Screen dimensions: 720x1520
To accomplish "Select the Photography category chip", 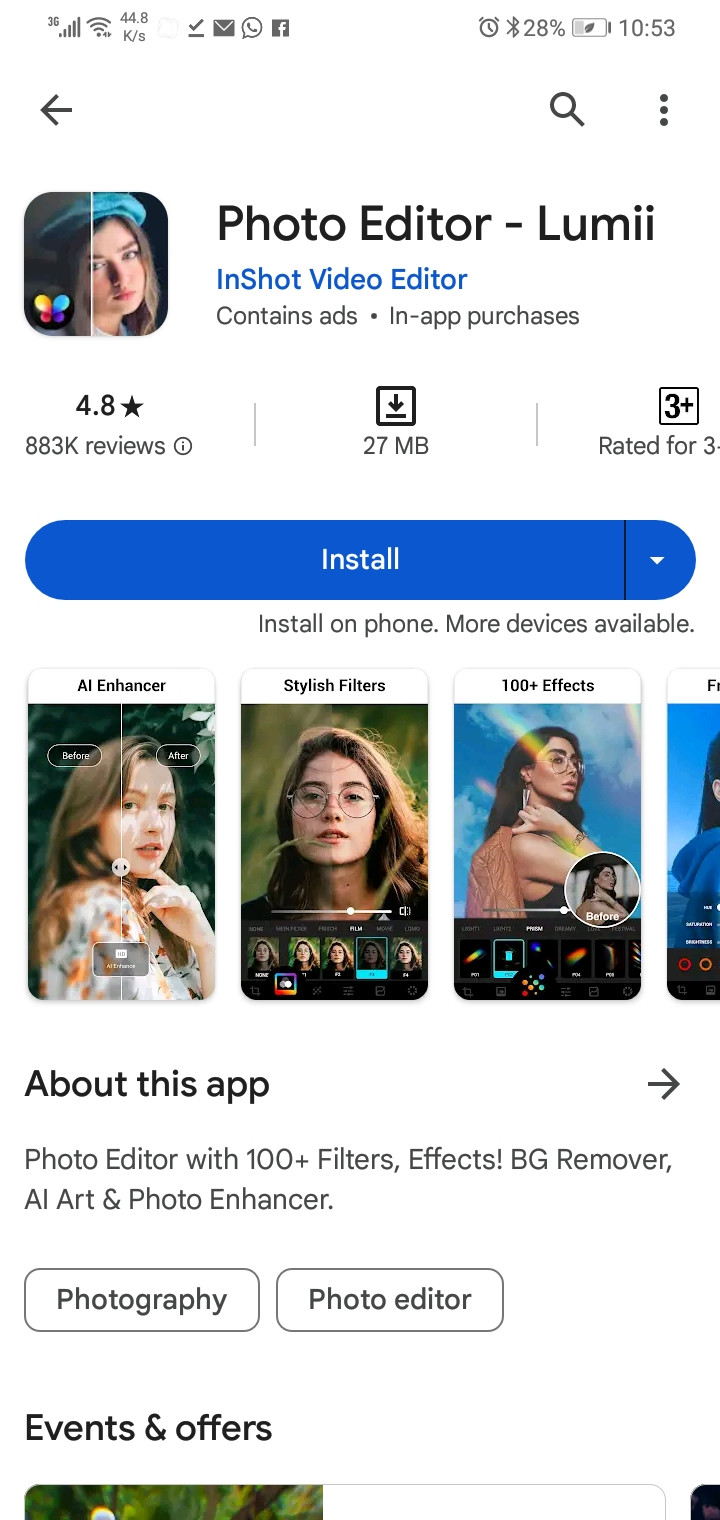I will [x=142, y=1300].
